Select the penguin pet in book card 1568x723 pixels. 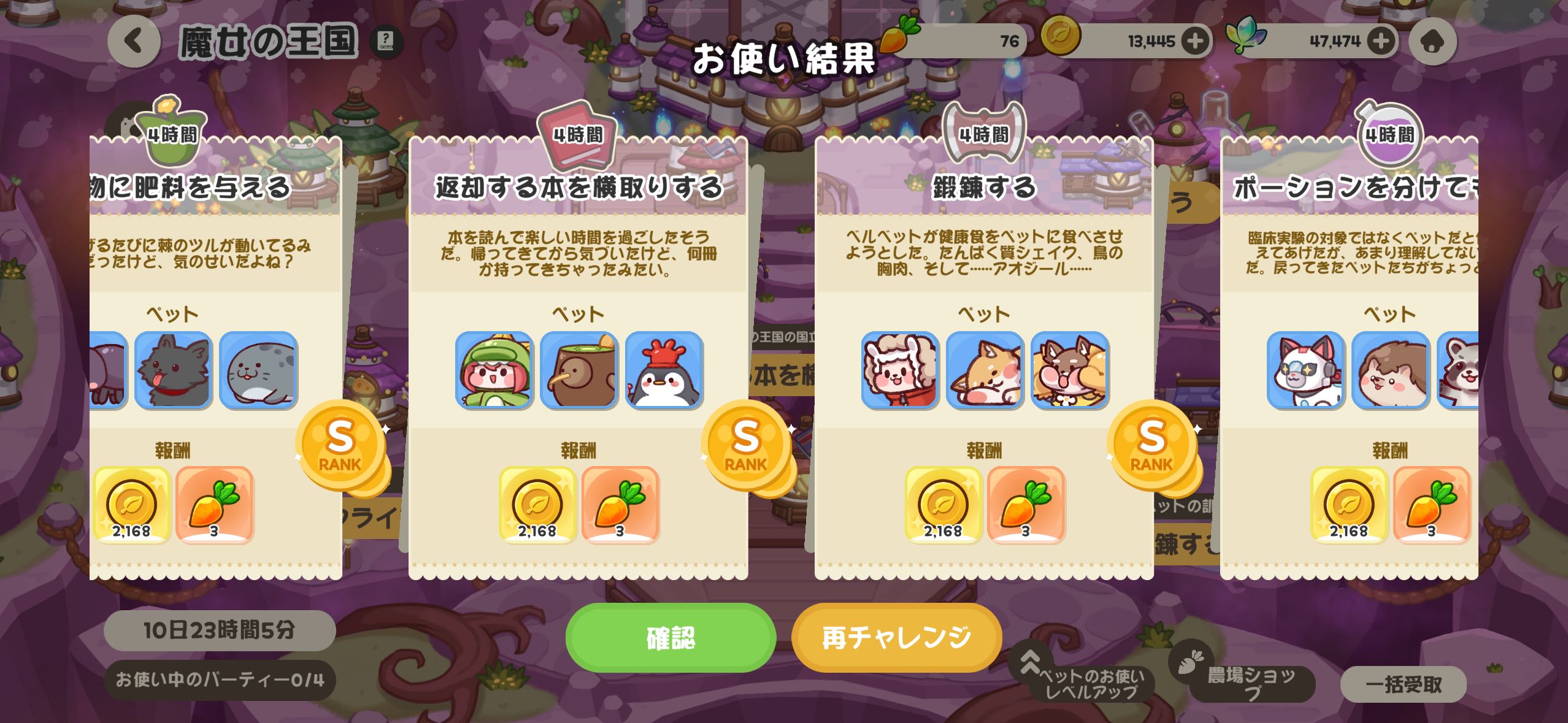pos(664,370)
